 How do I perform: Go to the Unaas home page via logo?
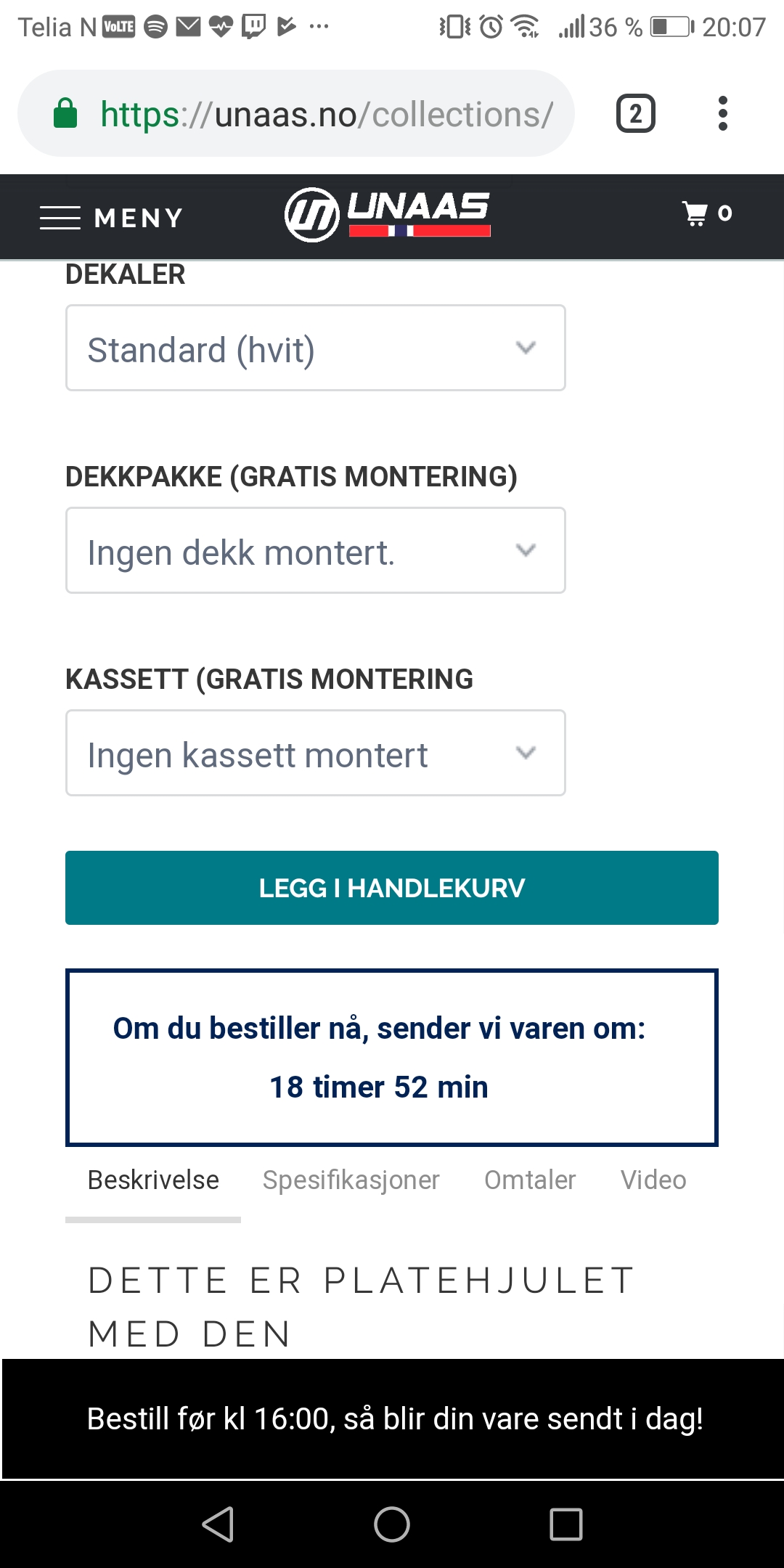[388, 215]
